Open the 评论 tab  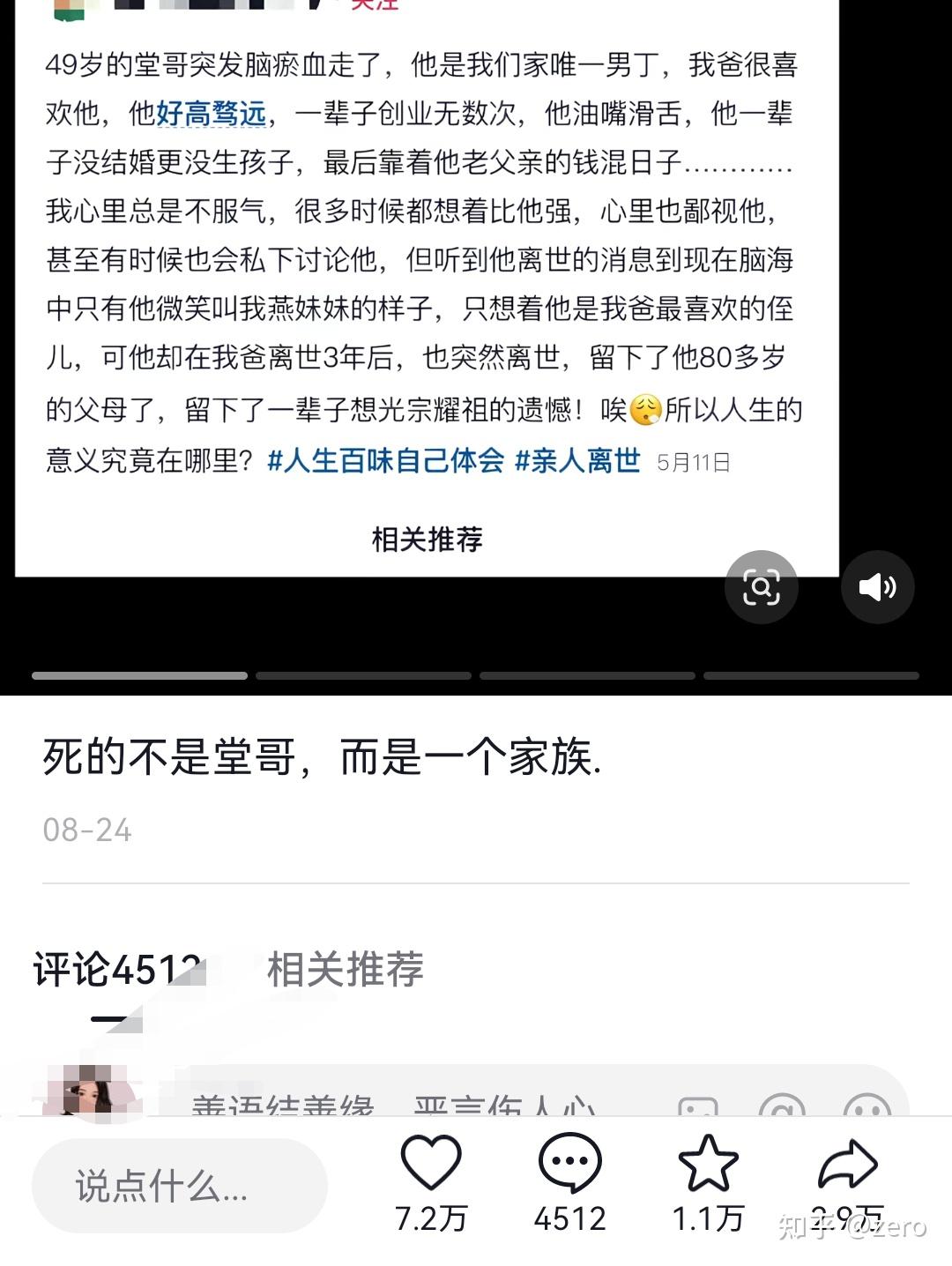pyautogui.click(x=115, y=969)
